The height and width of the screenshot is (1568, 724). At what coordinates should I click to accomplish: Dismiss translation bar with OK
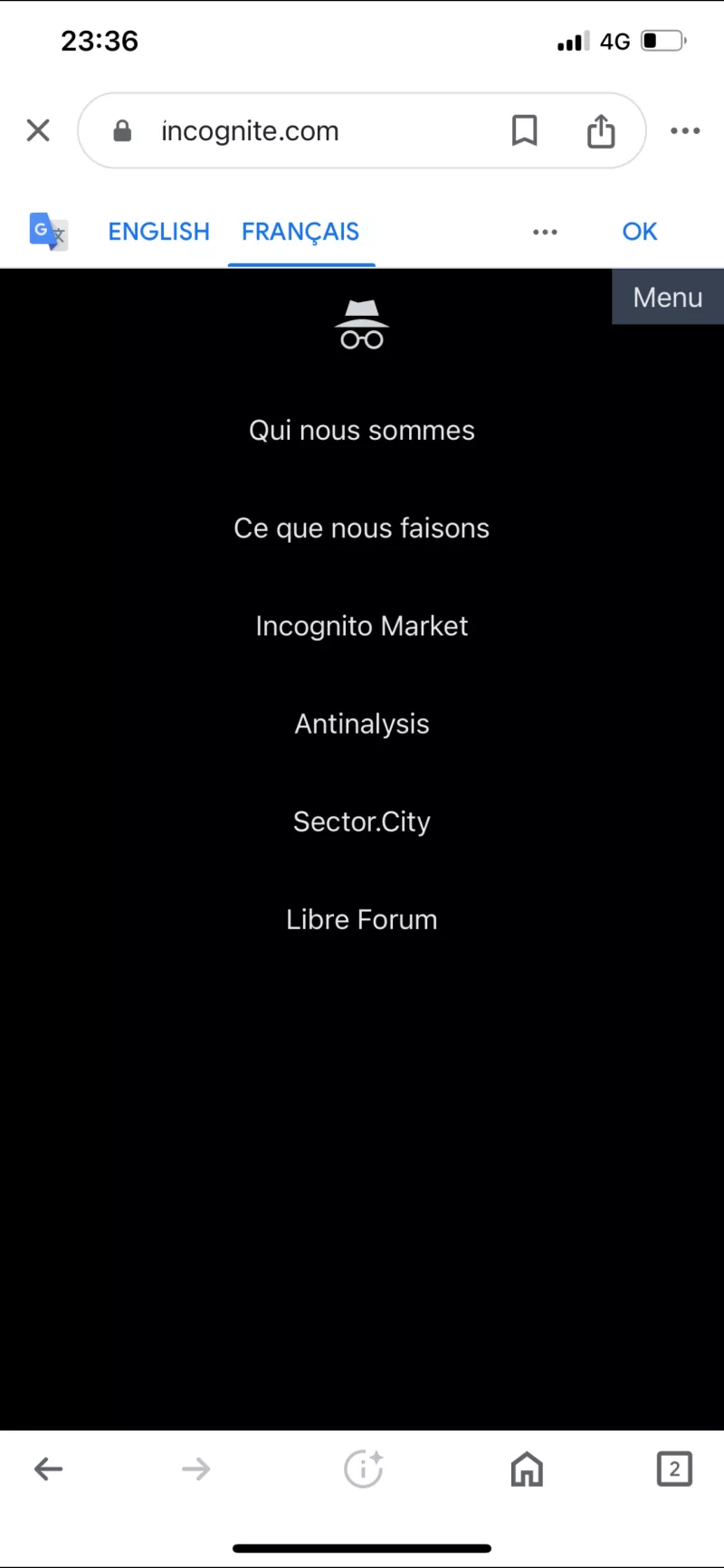tap(639, 232)
